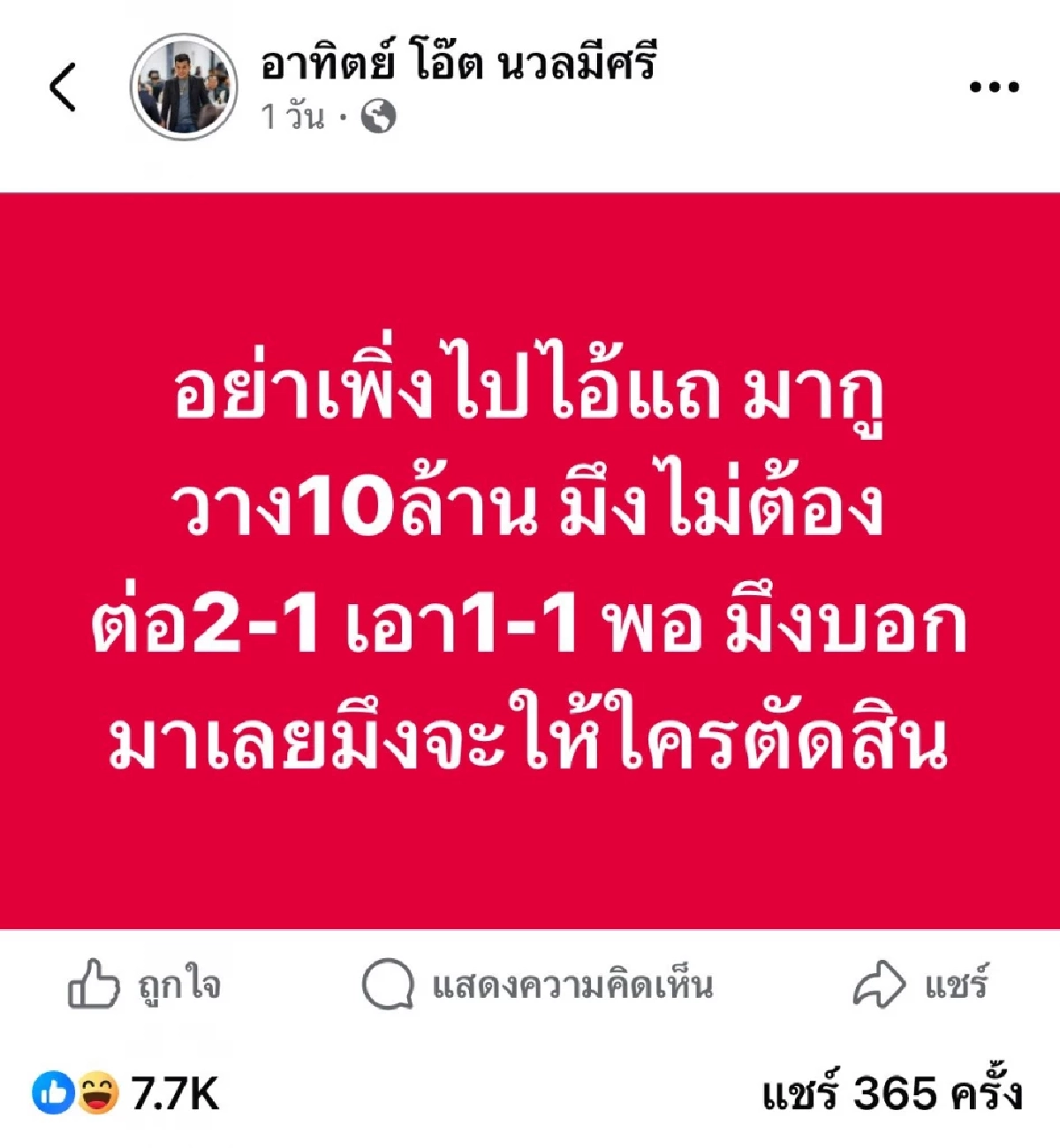The height and width of the screenshot is (1148, 1060).
Task: Open the profile name อาทิตย์ โอ๊ต นวลมีศรี
Action: coord(458,64)
